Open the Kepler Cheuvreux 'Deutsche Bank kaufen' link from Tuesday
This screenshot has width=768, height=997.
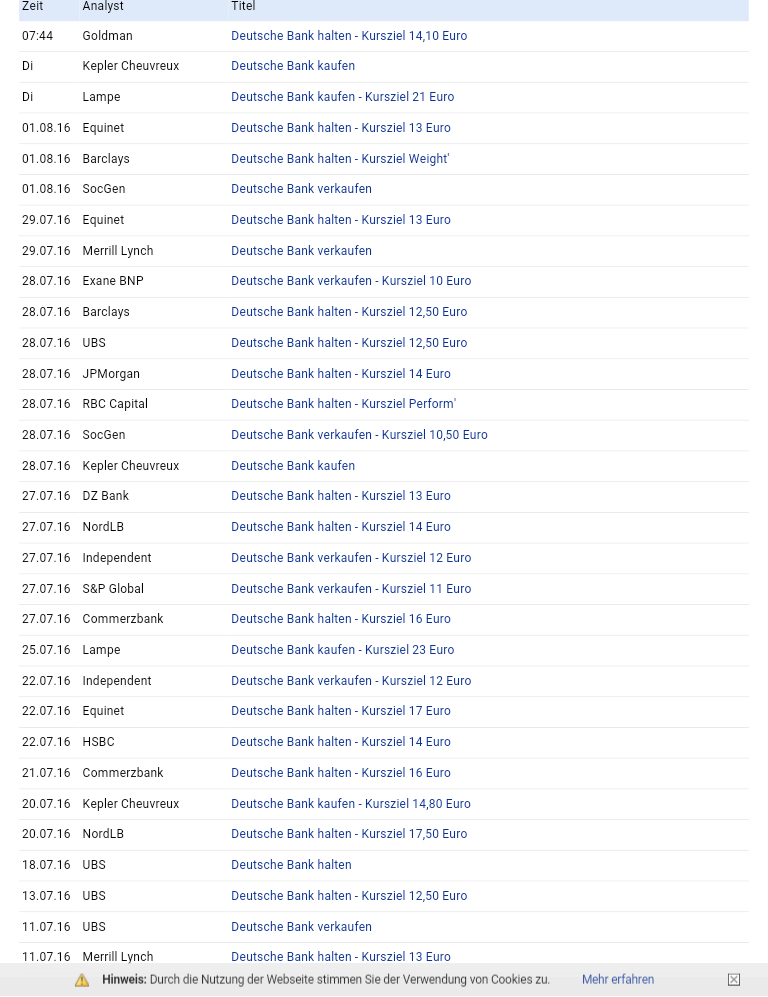point(293,66)
